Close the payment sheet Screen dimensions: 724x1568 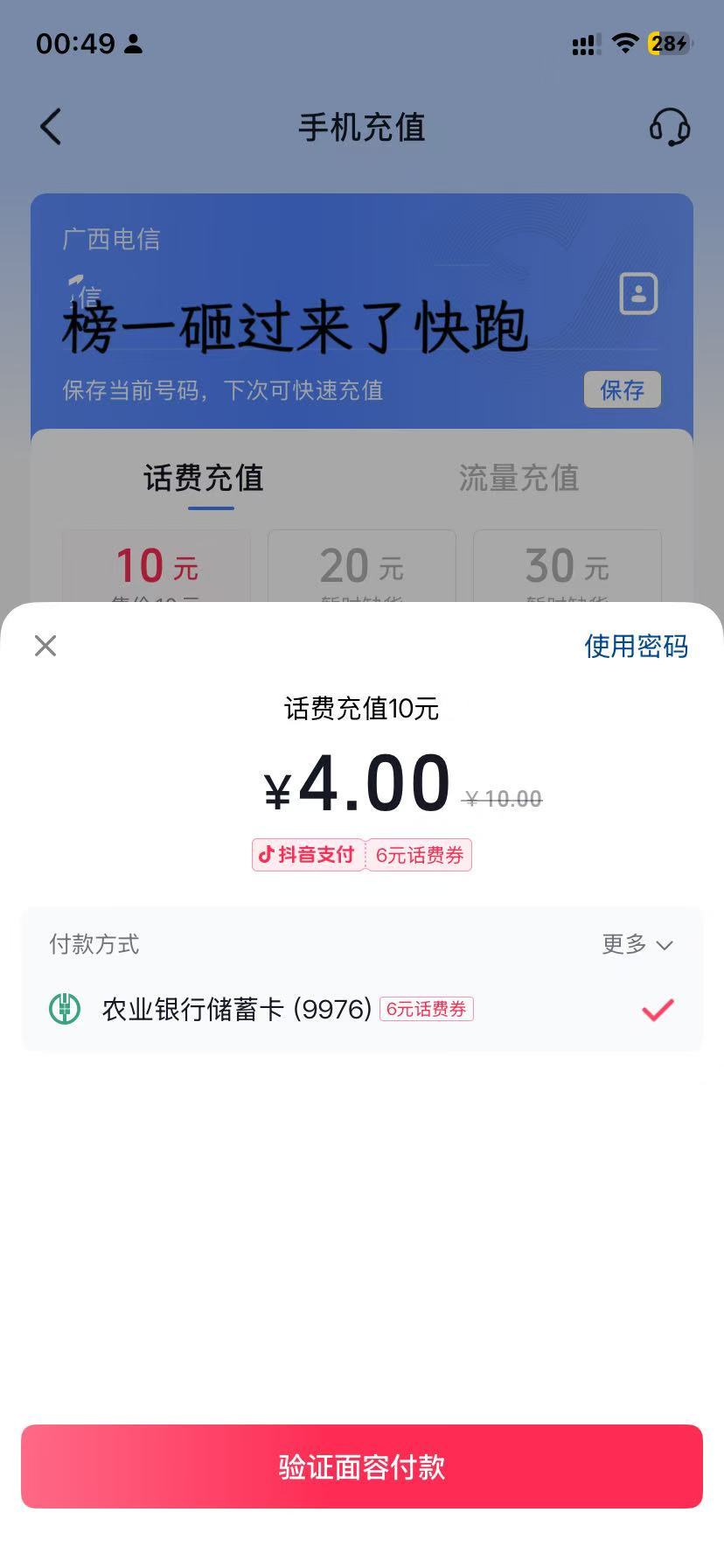point(45,646)
